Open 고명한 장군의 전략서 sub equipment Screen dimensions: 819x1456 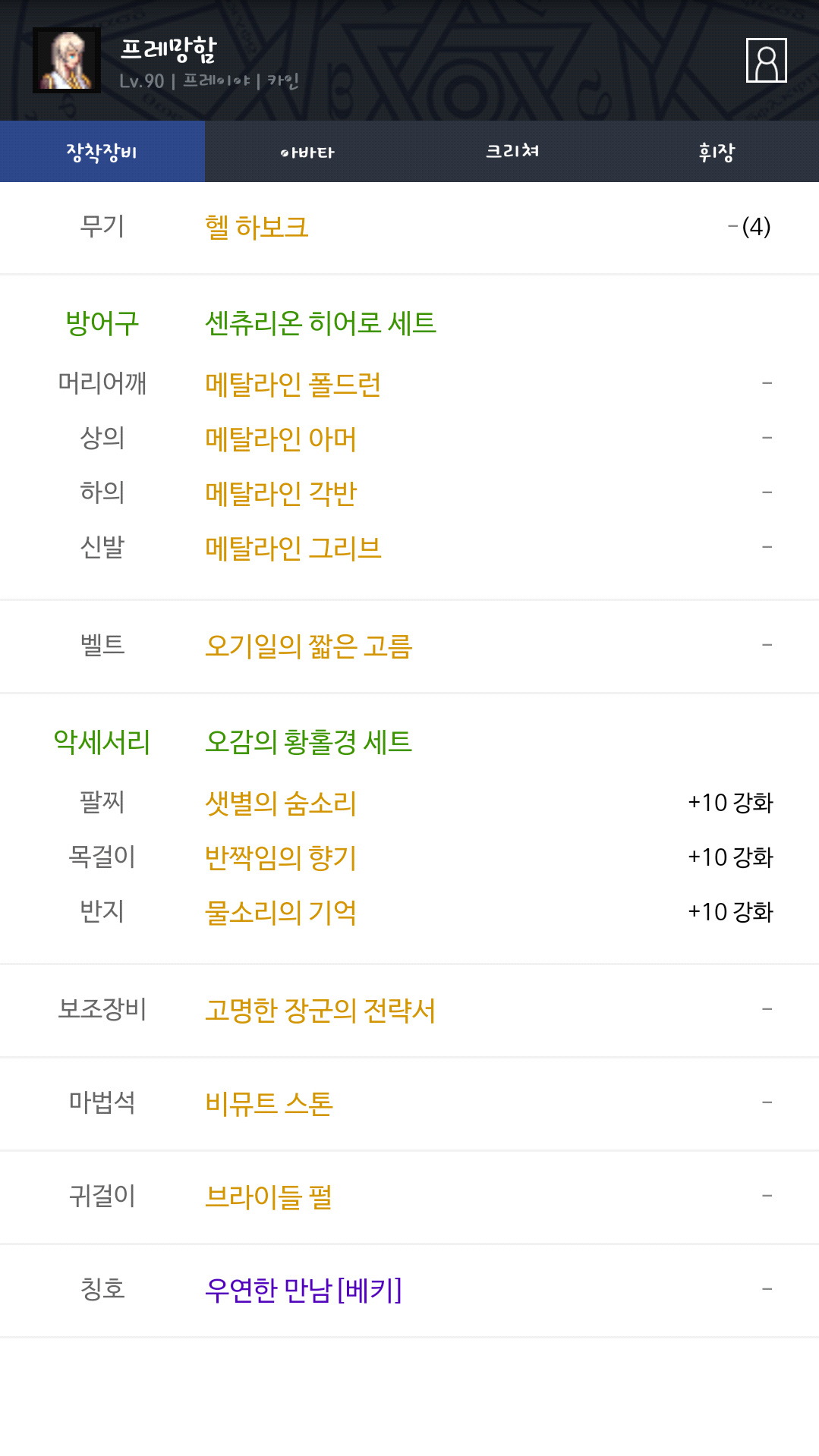click(320, 1010)
